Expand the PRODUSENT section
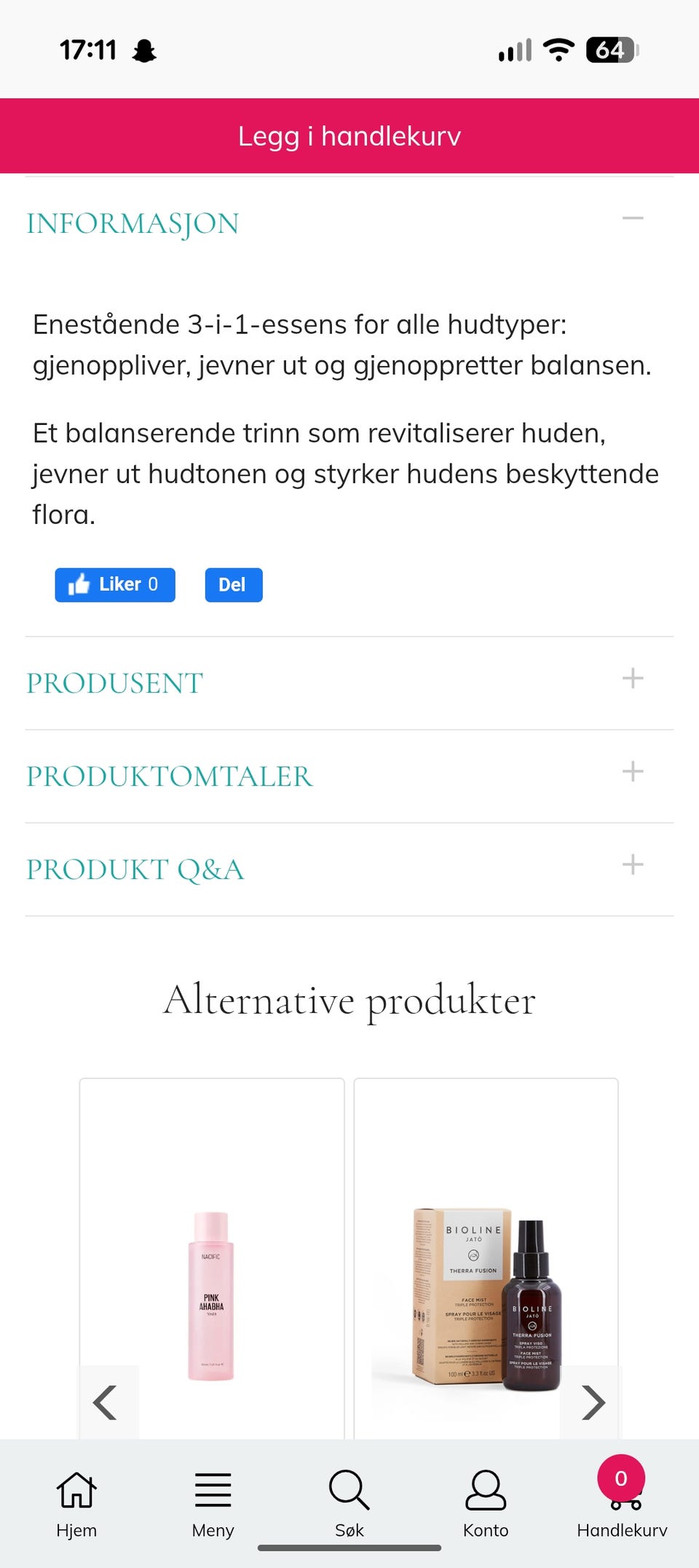The width and height of the screenshot is (699, 1568). pyautogui.click(x=633, y=679)
